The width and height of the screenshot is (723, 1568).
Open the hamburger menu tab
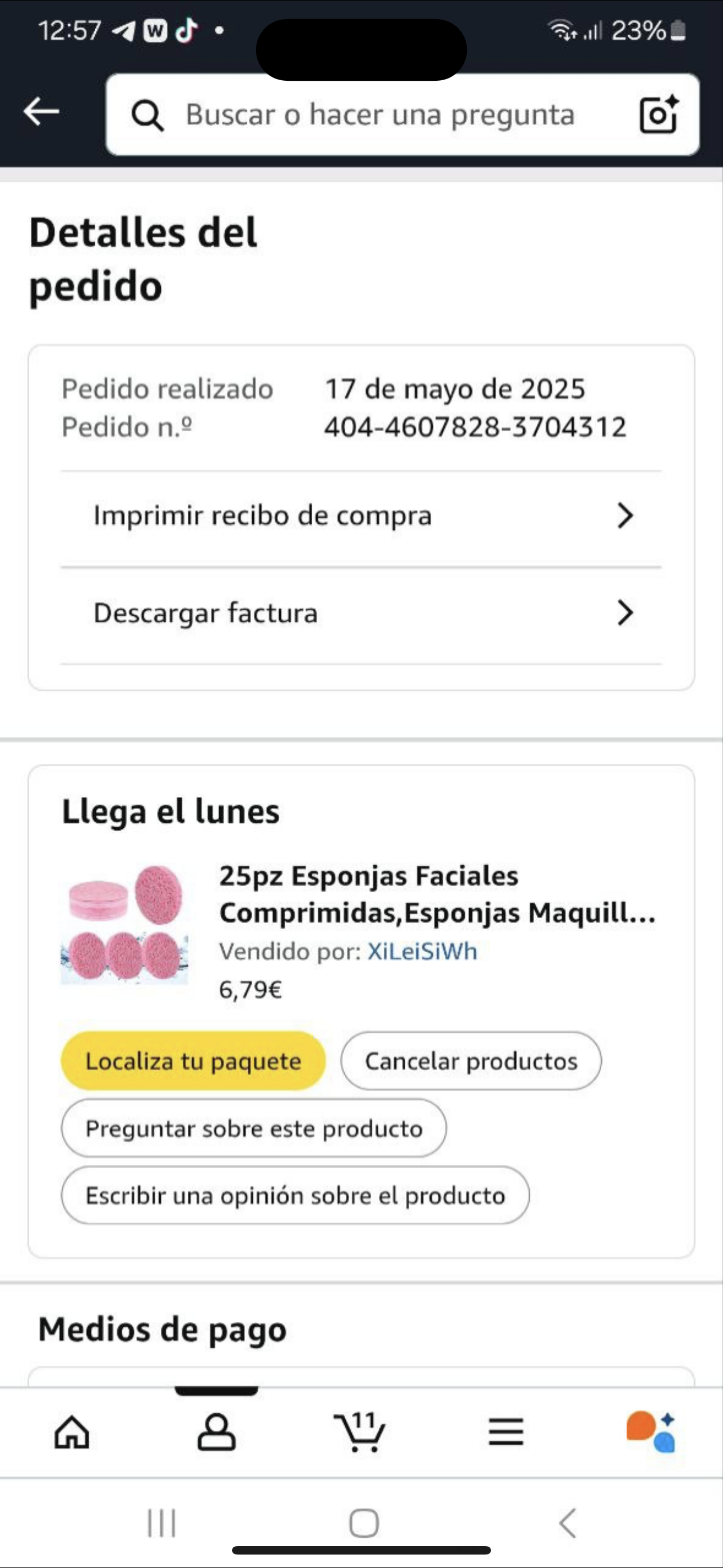click(x=506, y=1432)
